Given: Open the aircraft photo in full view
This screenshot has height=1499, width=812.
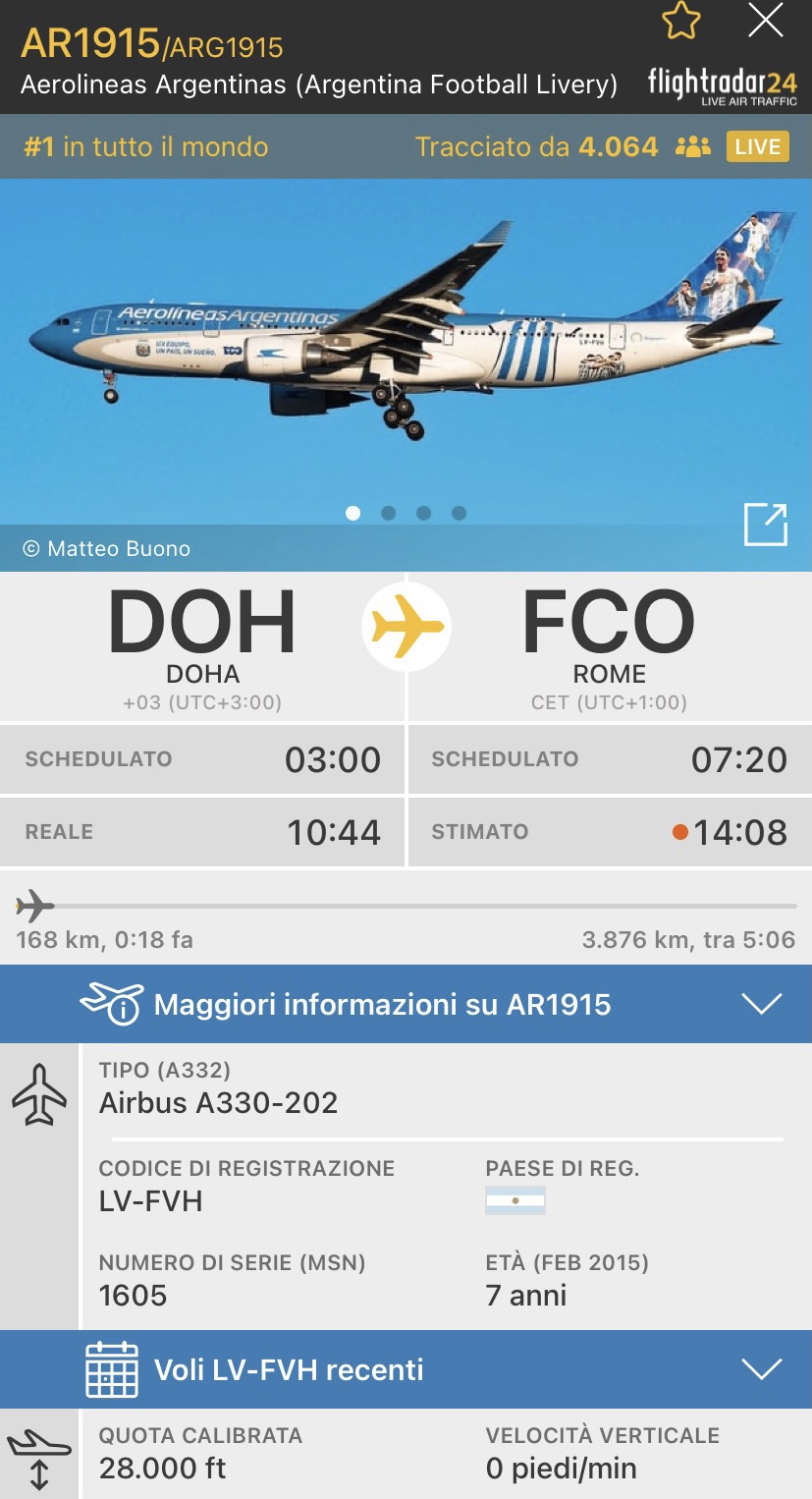Looking at the screenshot, I should 765,524.
